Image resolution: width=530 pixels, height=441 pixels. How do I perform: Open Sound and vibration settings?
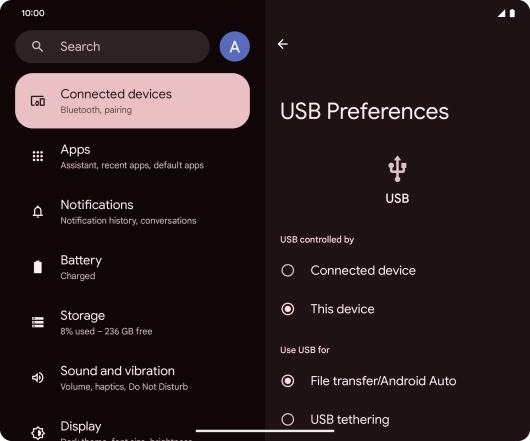pyautogui.click(x=132, y=378)
